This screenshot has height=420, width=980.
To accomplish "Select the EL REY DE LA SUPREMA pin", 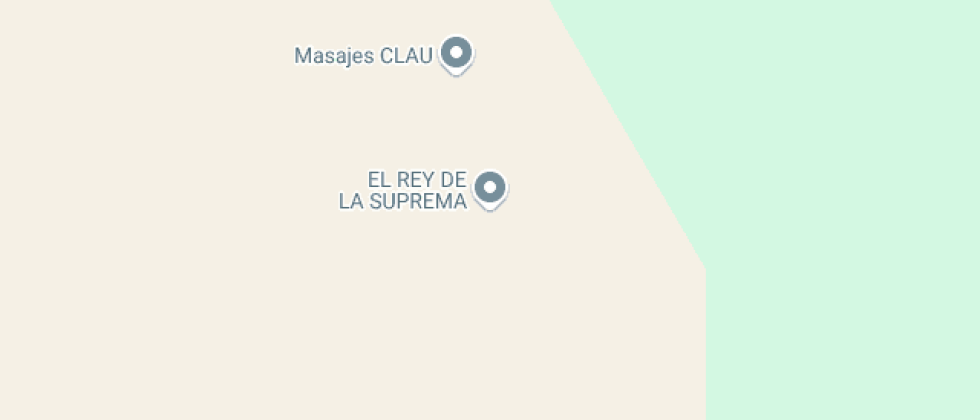I will click(x=489, y=187).
